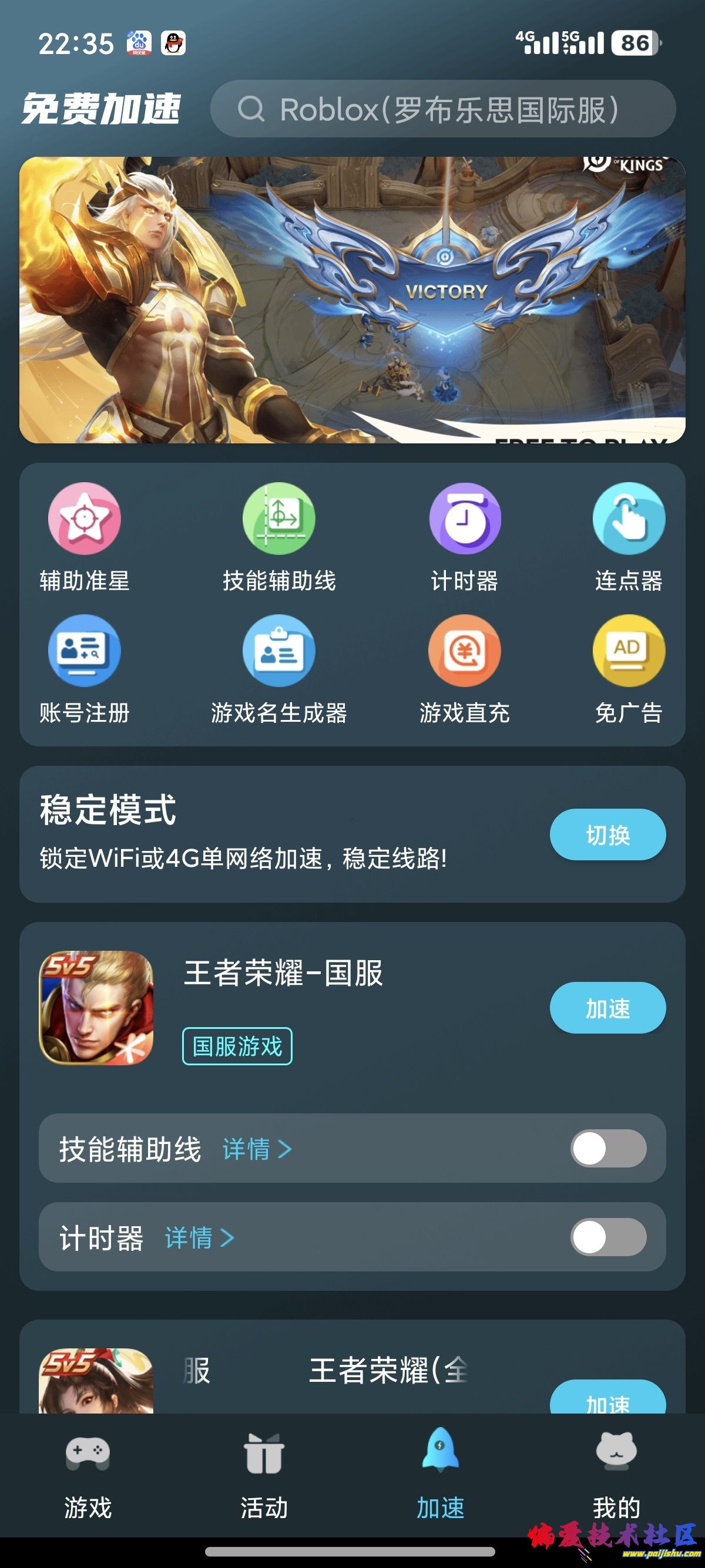Open the 技能辅助线 skill line tool icon

click(x=278, y=519)
